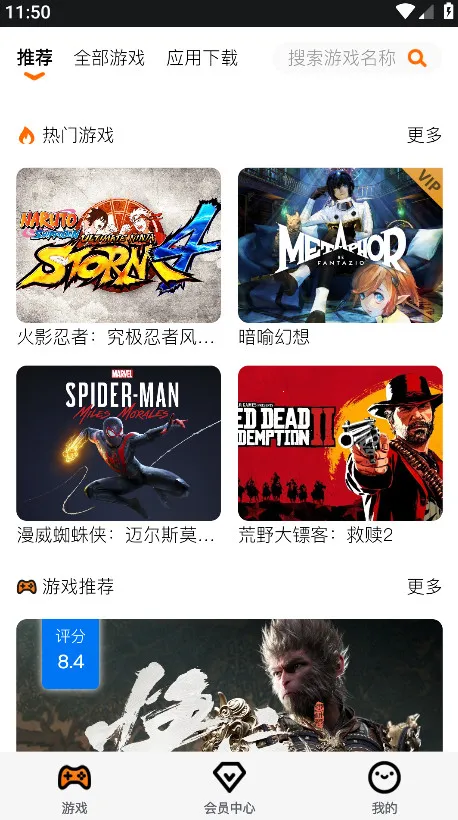The image size is (458, 820).
Task: Open the 荒野大镖客：救赎2 game card
Action: (x=340, y=455)
